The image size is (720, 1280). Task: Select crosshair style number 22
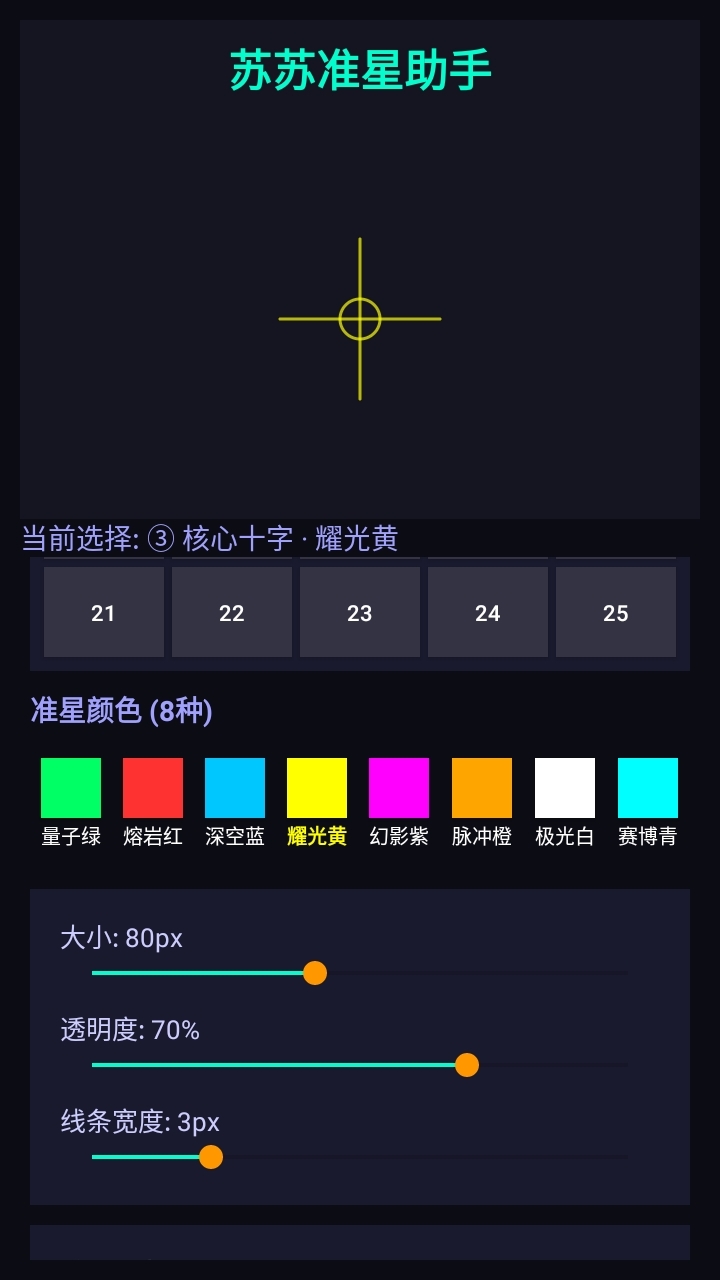(x=231, y=611)
